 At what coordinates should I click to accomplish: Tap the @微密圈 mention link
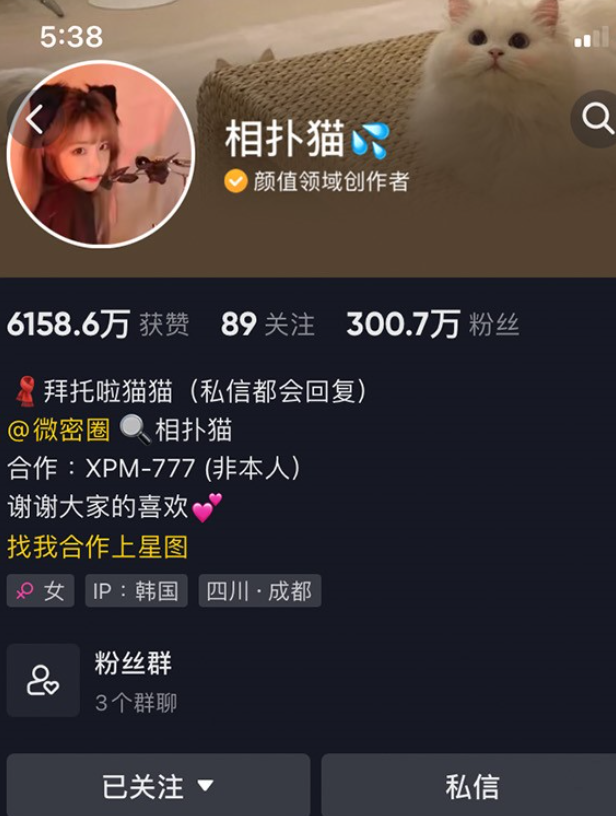pos(58,430)
